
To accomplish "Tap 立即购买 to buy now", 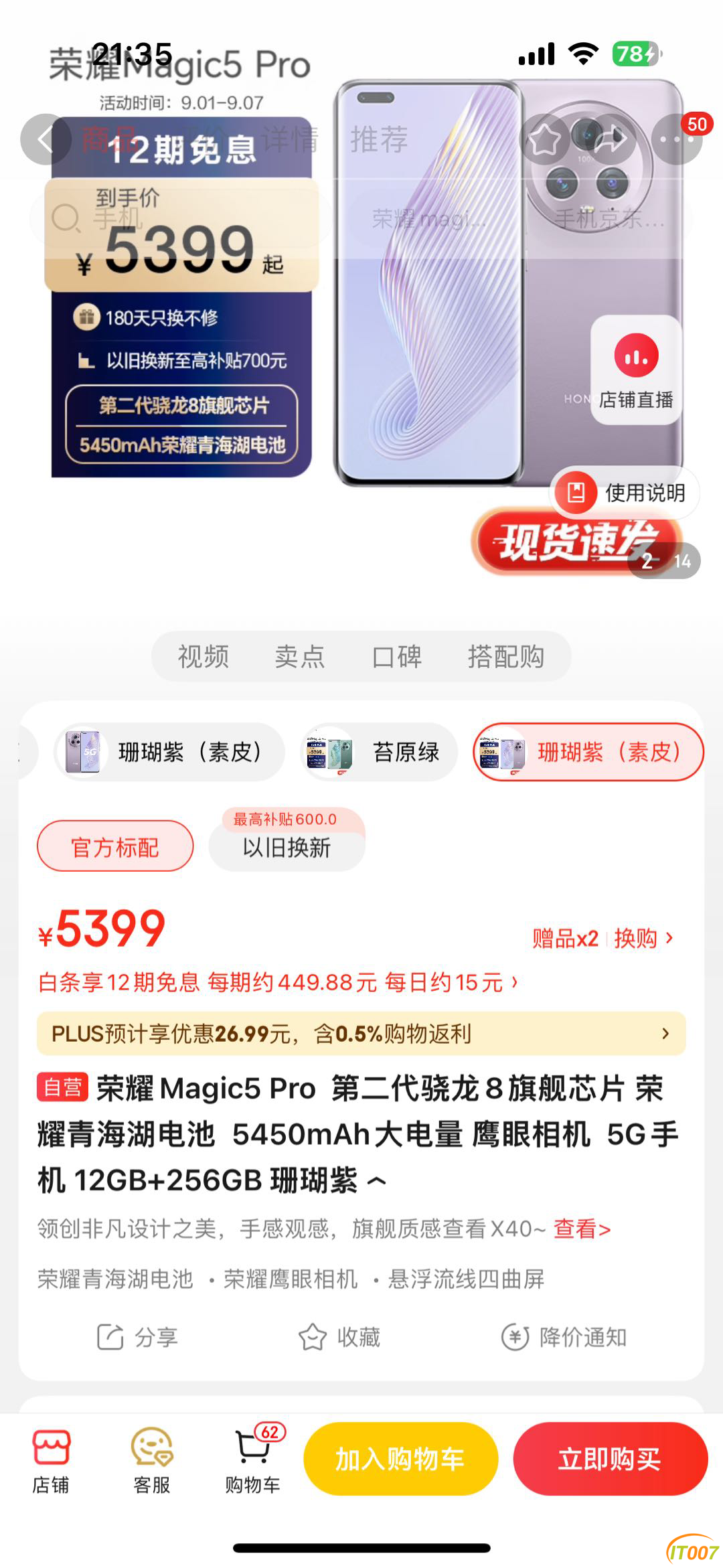I will tap(610, 1460).
